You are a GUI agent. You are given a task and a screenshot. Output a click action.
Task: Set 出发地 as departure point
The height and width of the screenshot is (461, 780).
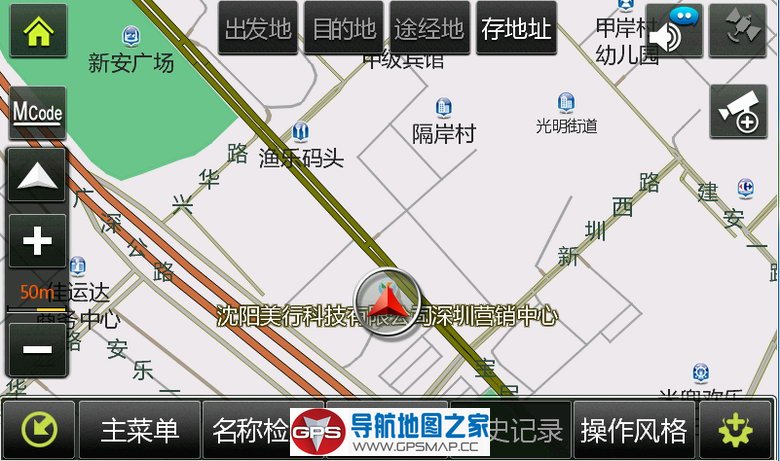[x=257, y=29]
